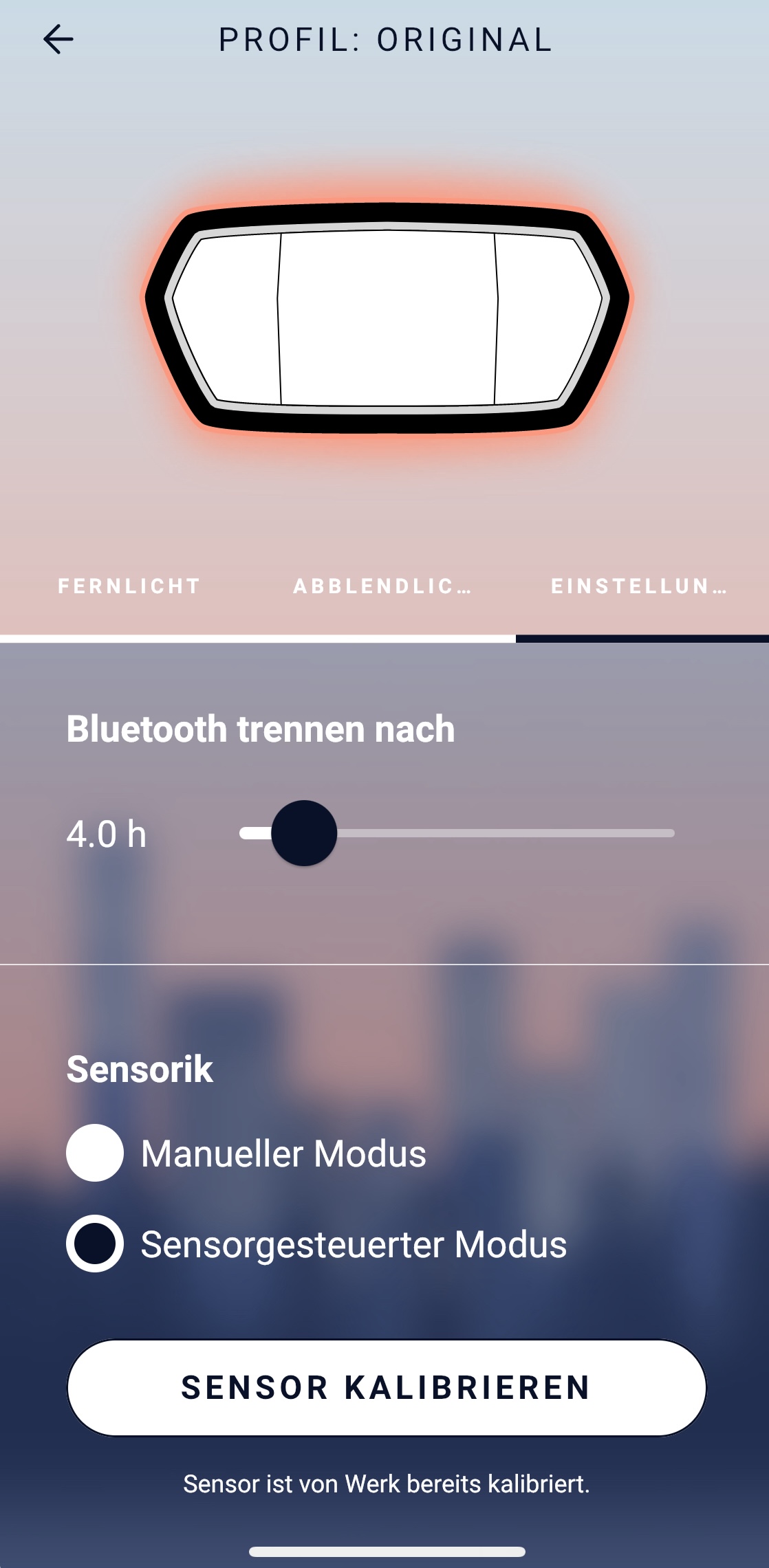Open the Abblendlicht tab
769x1568 pixels.
coord(382,586)
